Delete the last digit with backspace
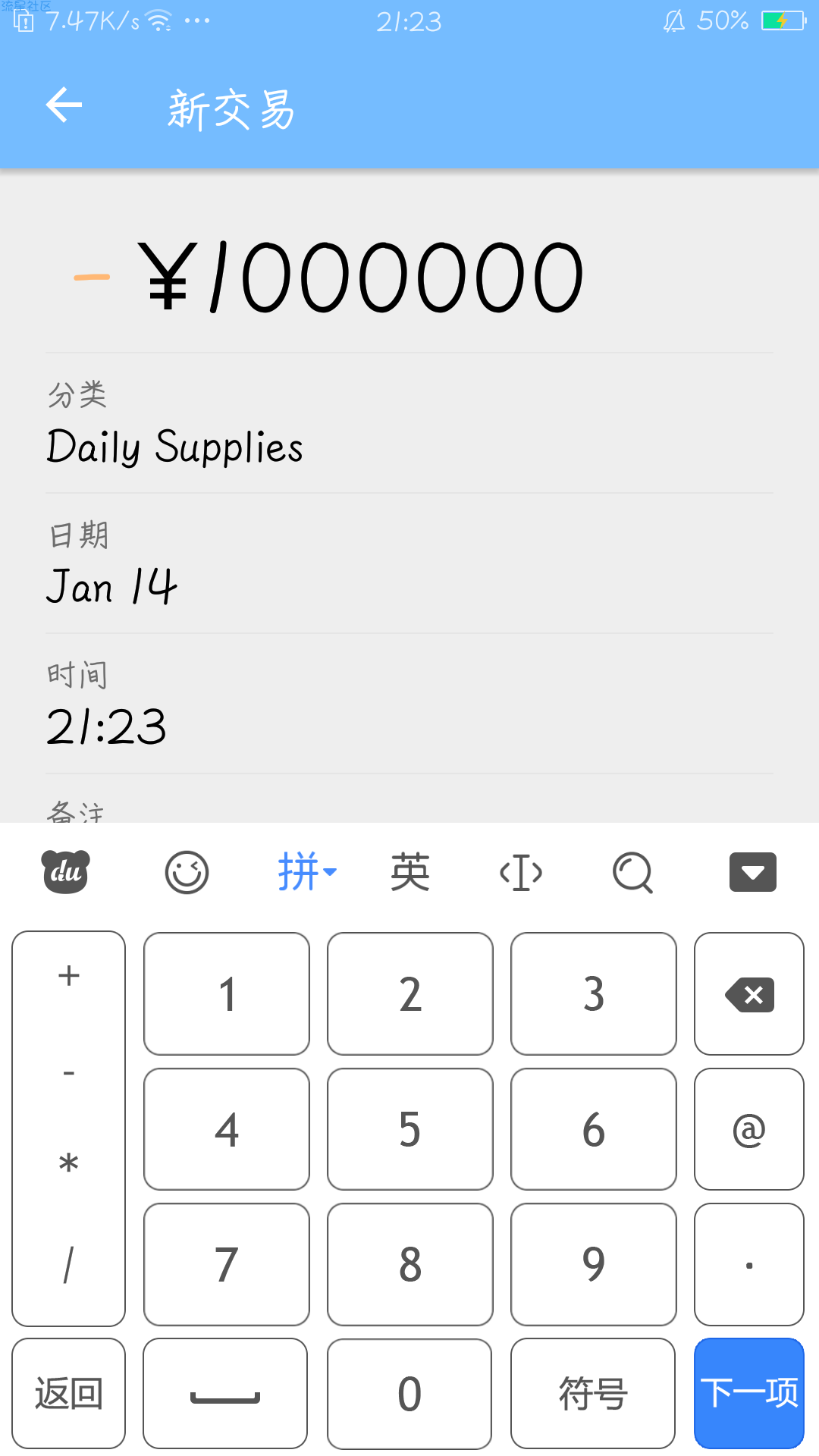The width and height of the screenshot is (819, 1456). [x=749, y=994]
